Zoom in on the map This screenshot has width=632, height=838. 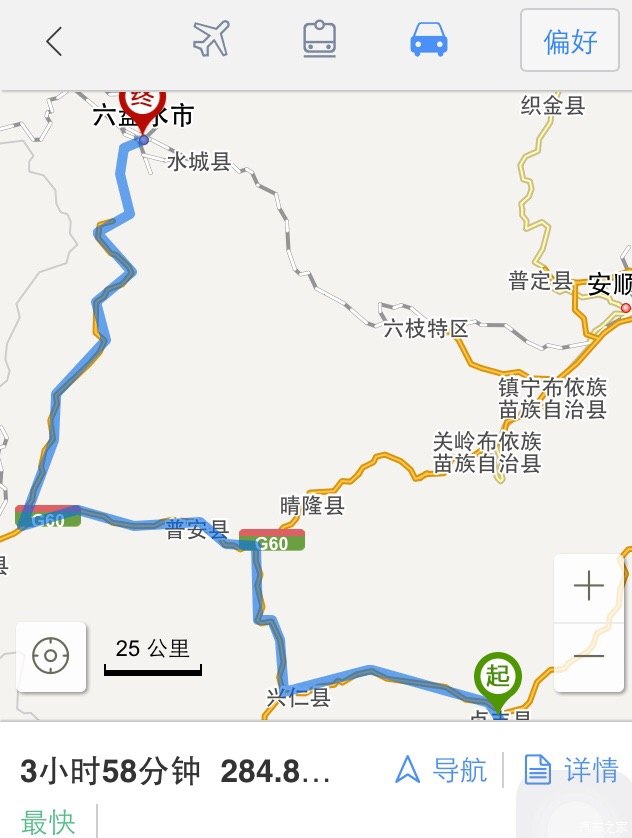coord(589,587)
